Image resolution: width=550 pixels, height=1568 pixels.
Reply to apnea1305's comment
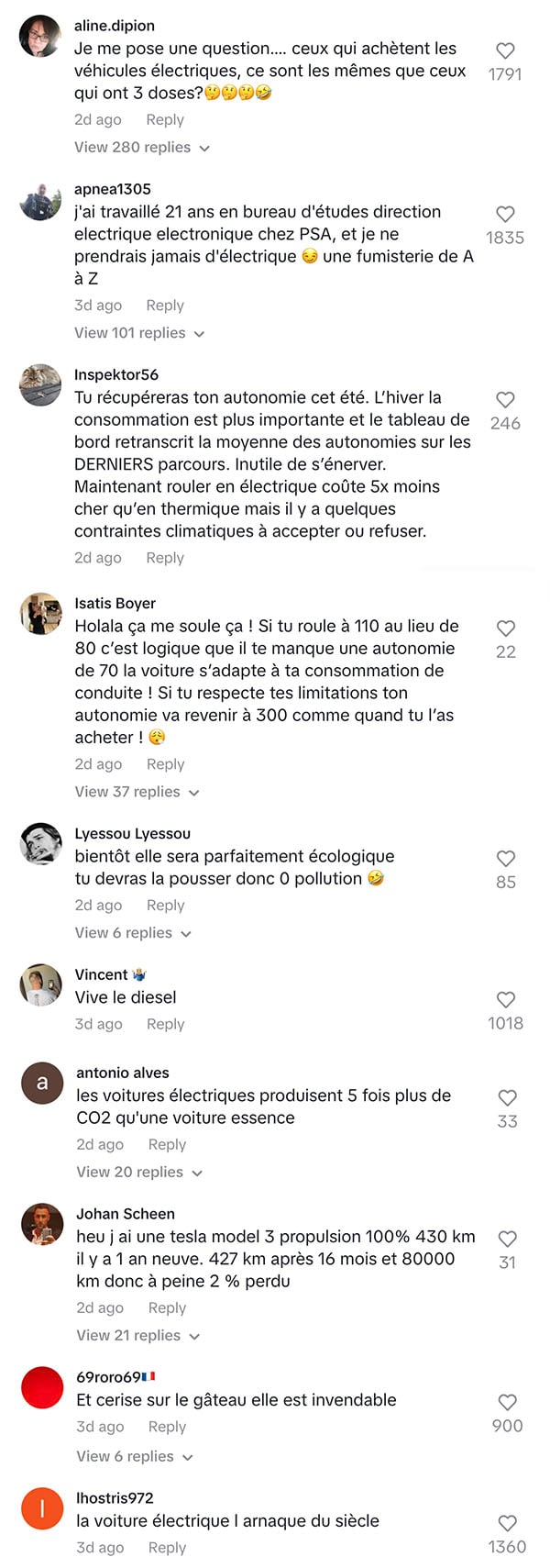click(x=165, y=306)
